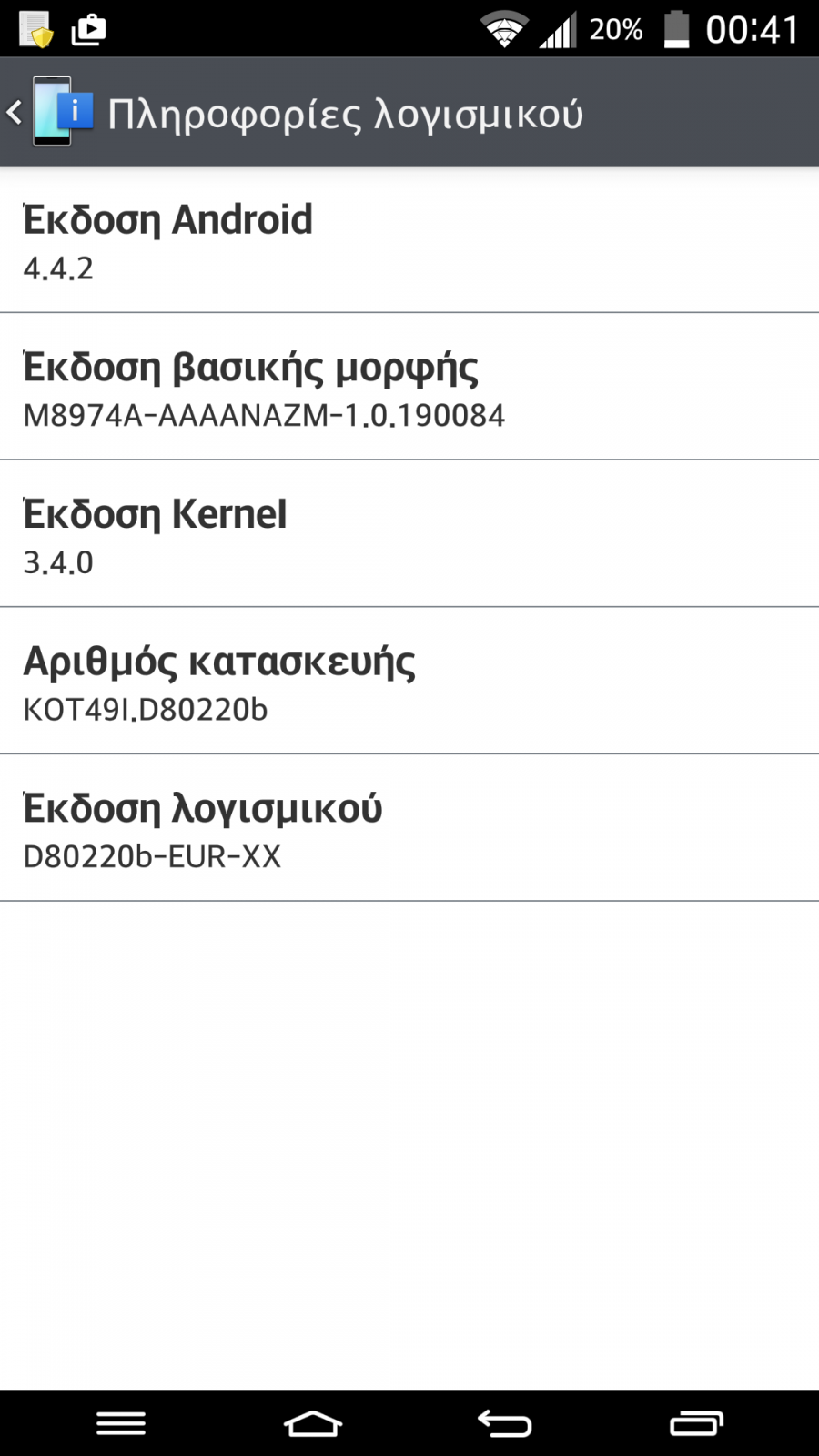Tap the system back button
The height and width of the screenshot is (1456, 819).
click(505, 1423)
